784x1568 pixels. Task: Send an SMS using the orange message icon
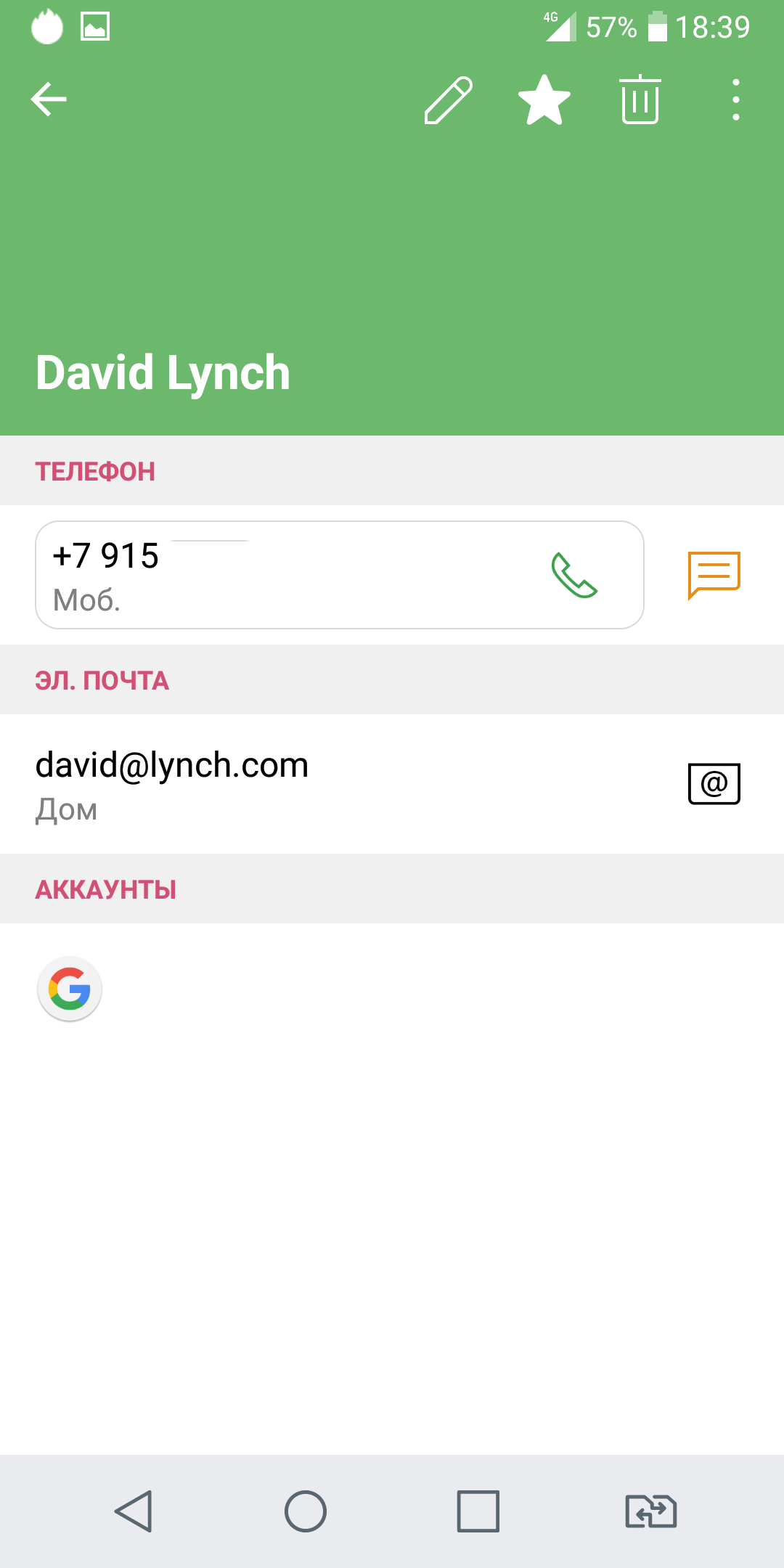(714, 575)
